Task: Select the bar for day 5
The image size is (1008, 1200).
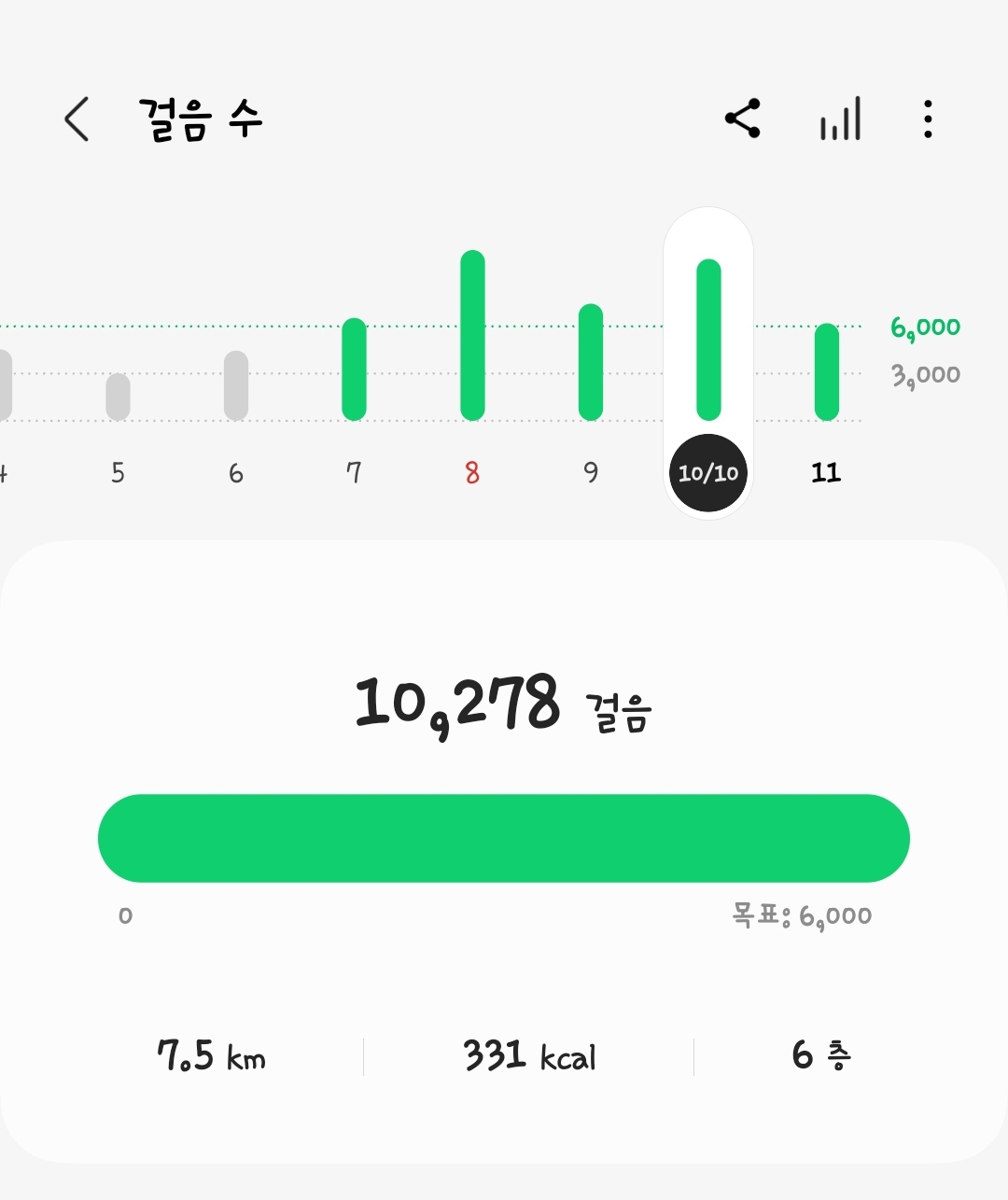Action: 118,397
